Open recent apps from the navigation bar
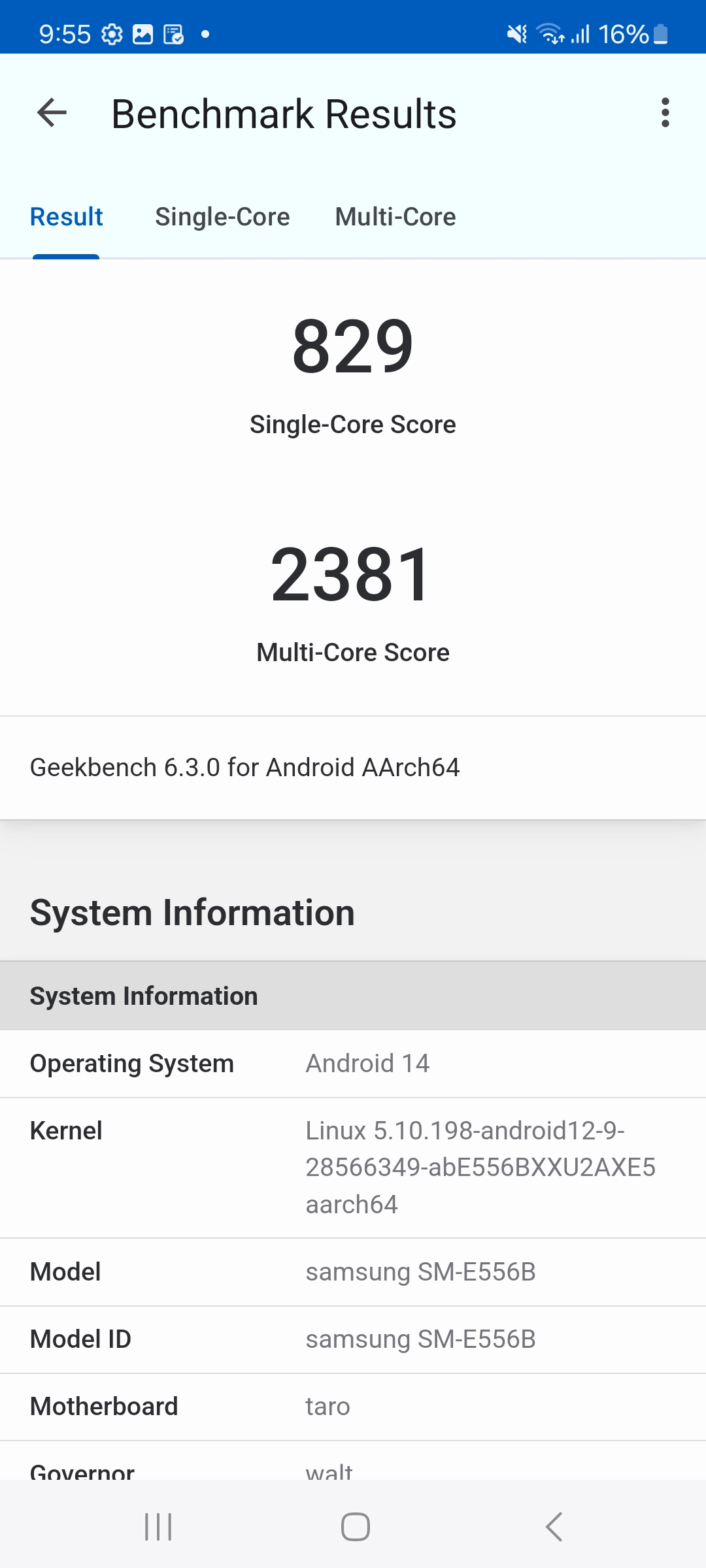The height and width of the screenshot is (1568, 706). [158, 1527]
